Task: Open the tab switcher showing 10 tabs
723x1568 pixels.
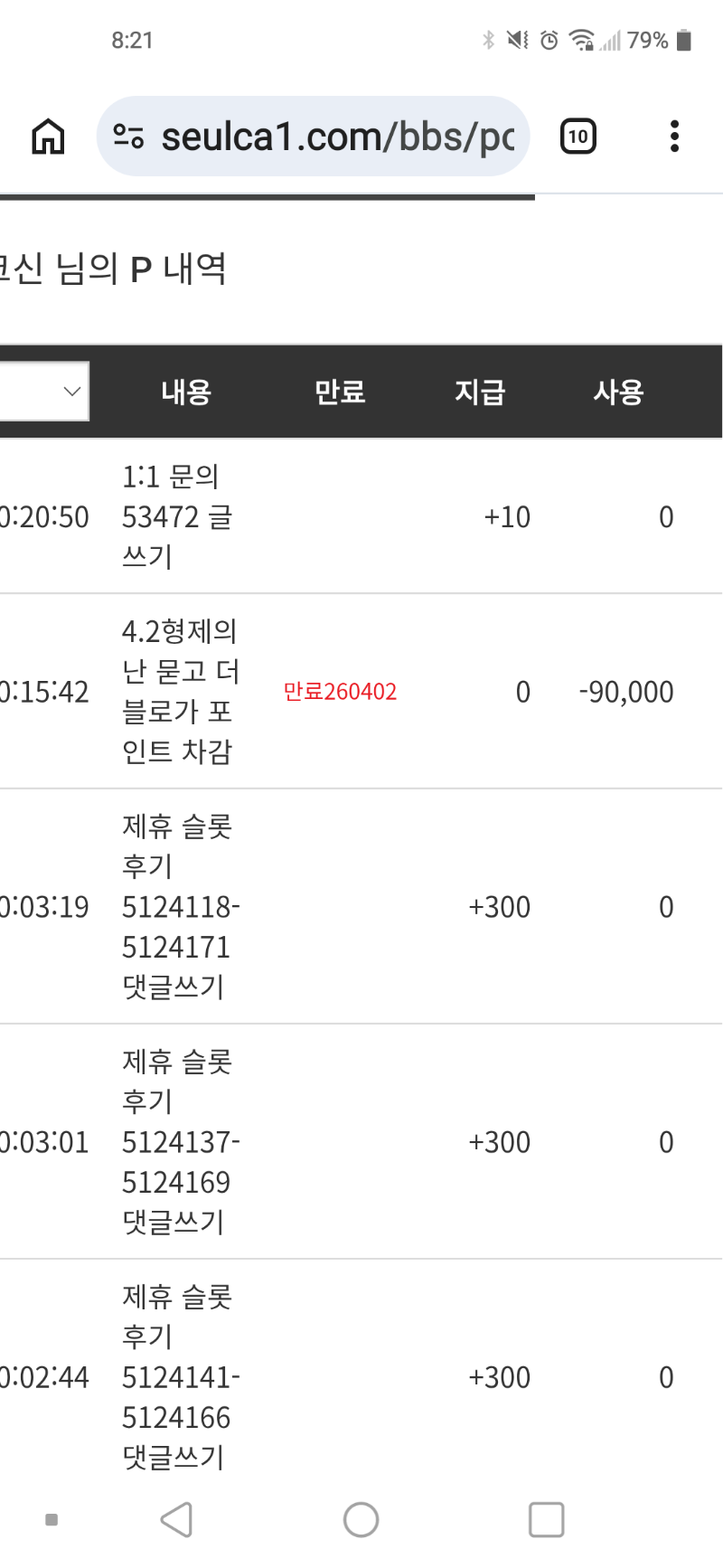Action: 577,137
